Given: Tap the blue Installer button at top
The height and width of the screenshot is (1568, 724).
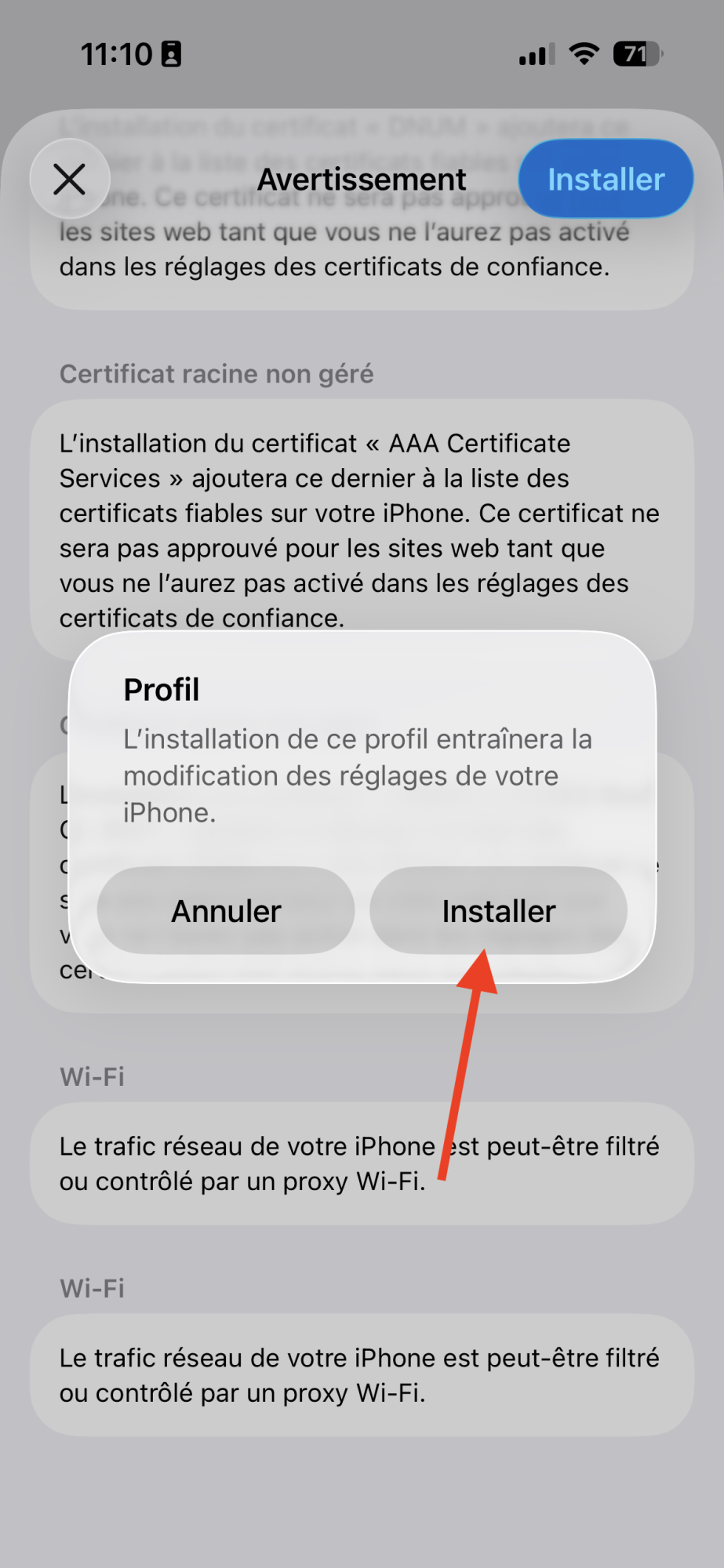Looking at the screenshot, I should click(x=606, y=179).
